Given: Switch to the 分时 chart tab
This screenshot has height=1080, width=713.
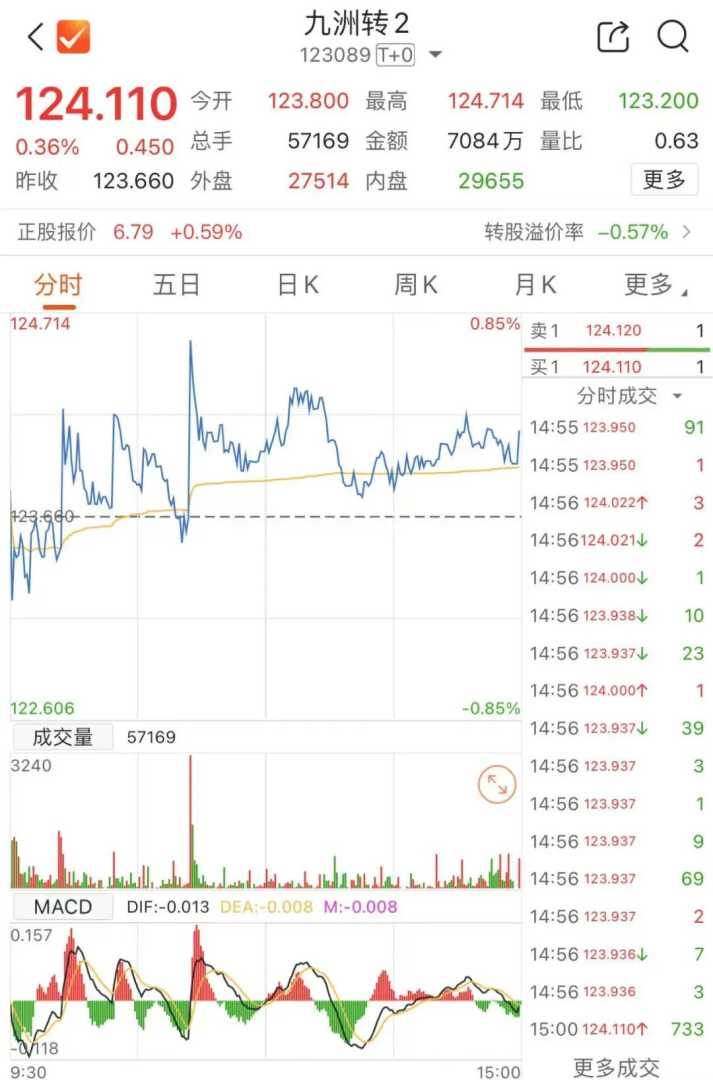Looking at the screenshot, I should pyautogui.click(x=58, y=285).
